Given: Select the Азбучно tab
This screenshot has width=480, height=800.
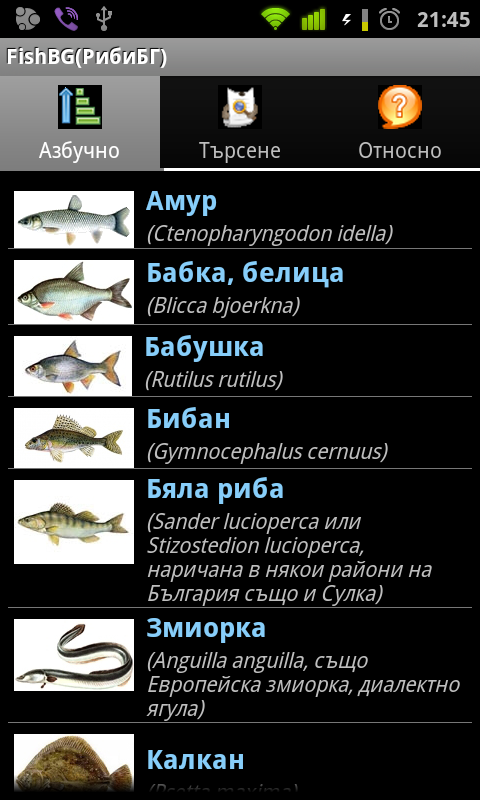Looking at the screenshot, I should coord(80,123).
